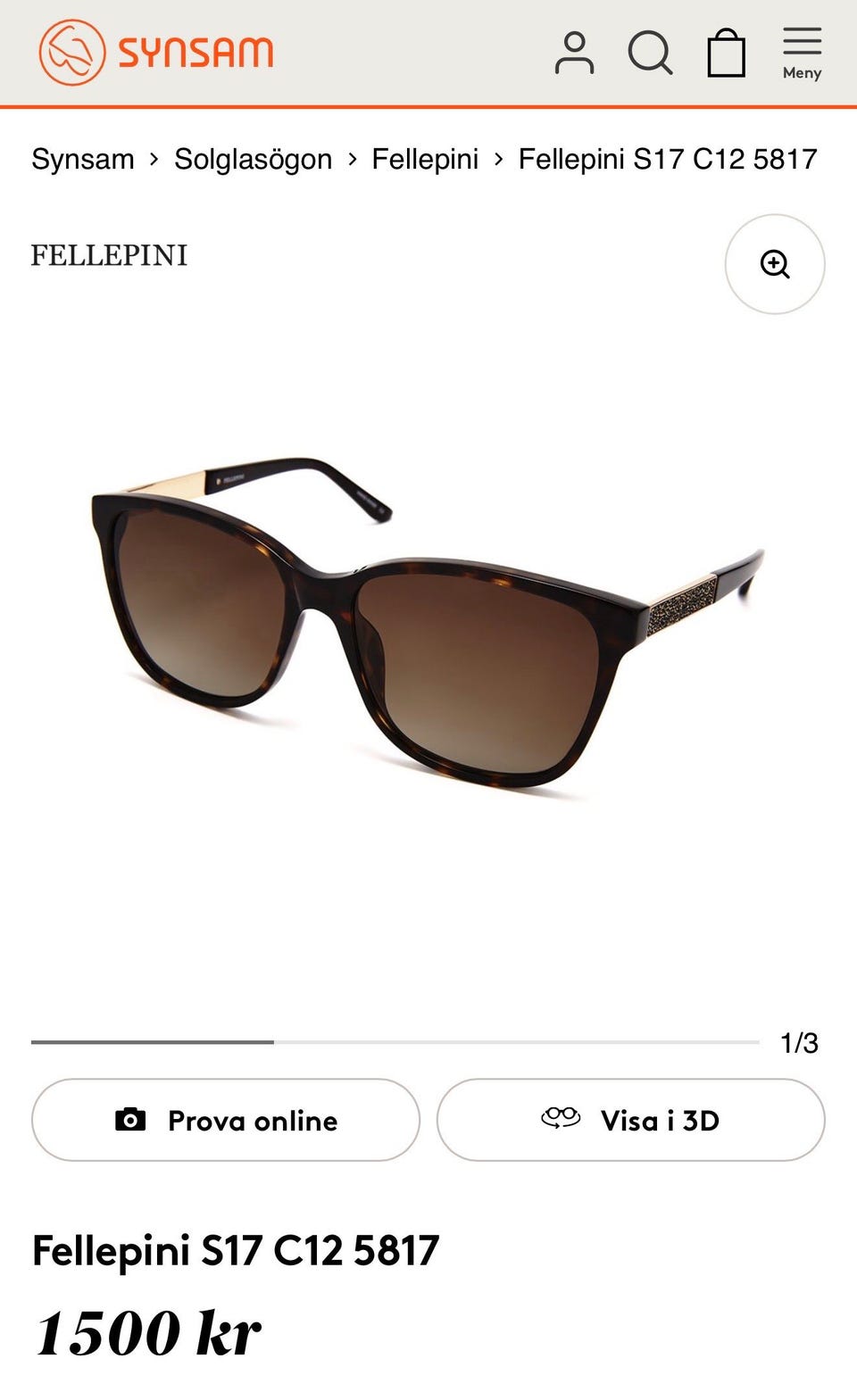Tap the Prova online button

coord(226,1120)
